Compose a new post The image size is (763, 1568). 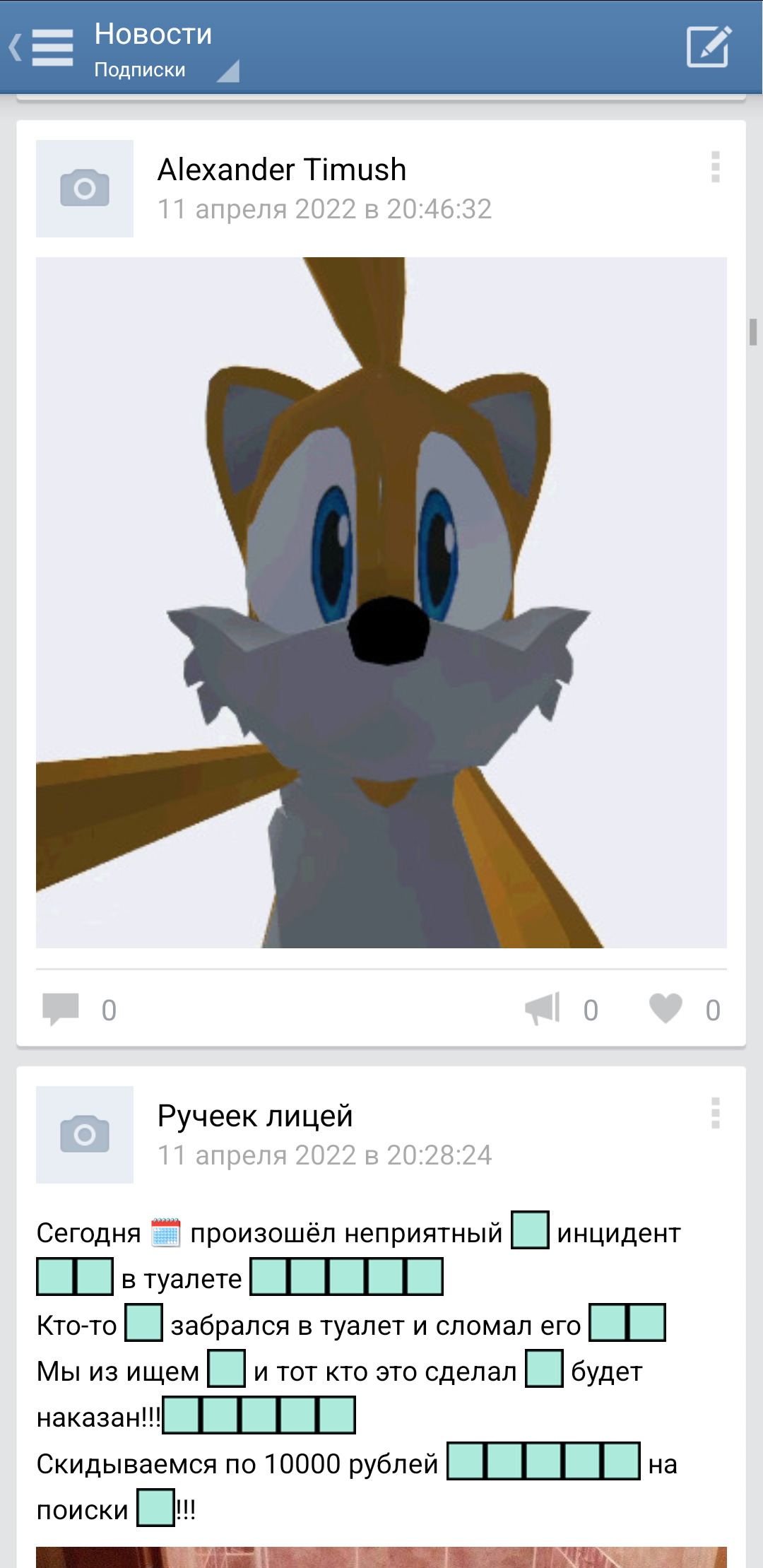tap(709, 47)
